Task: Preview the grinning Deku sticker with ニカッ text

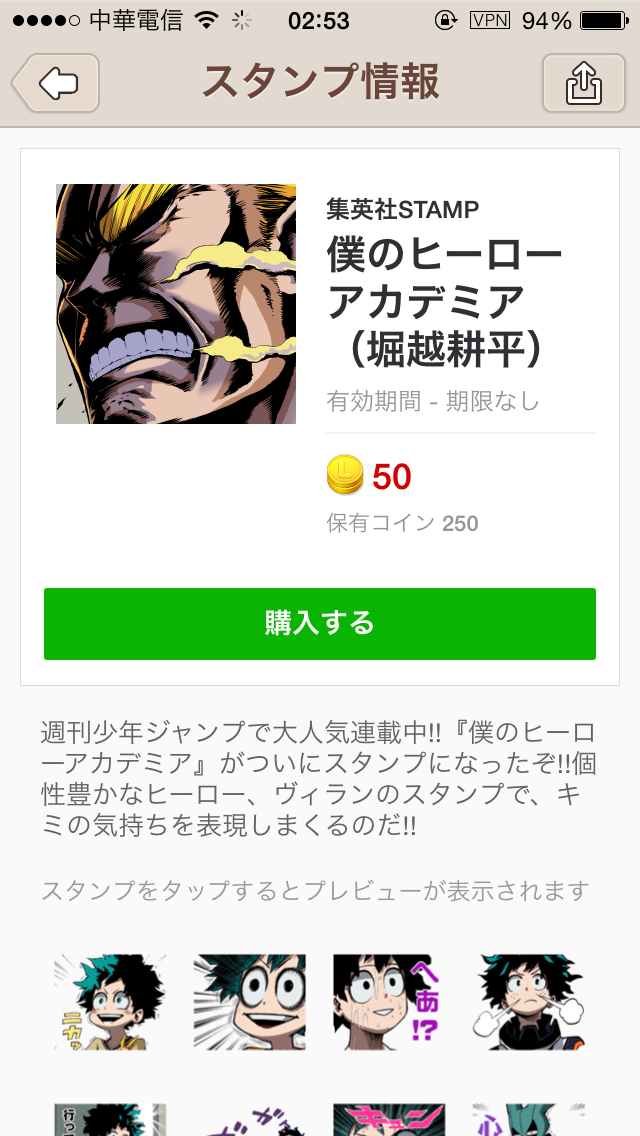Action: [110, 1002]
